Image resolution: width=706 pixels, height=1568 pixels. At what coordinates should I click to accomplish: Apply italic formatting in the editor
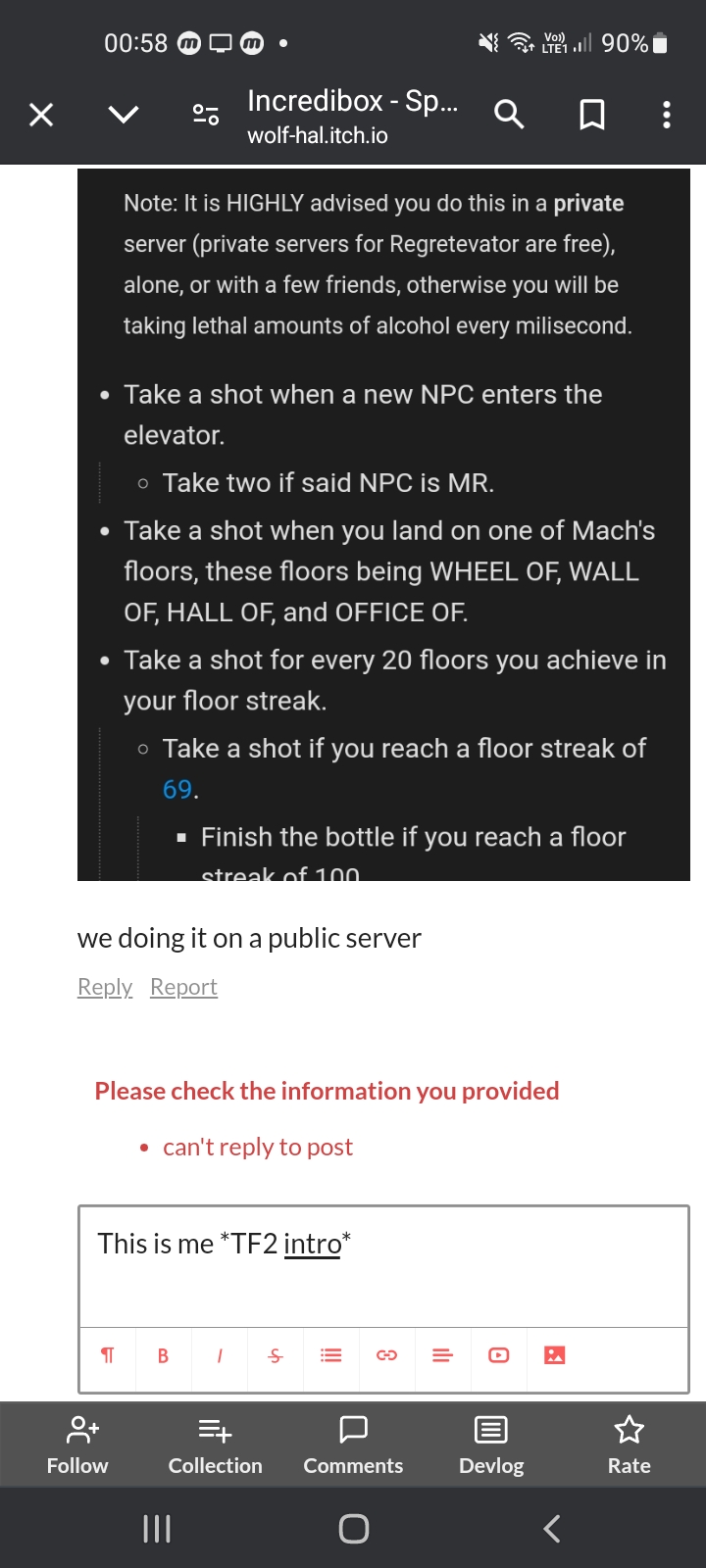220,1355
